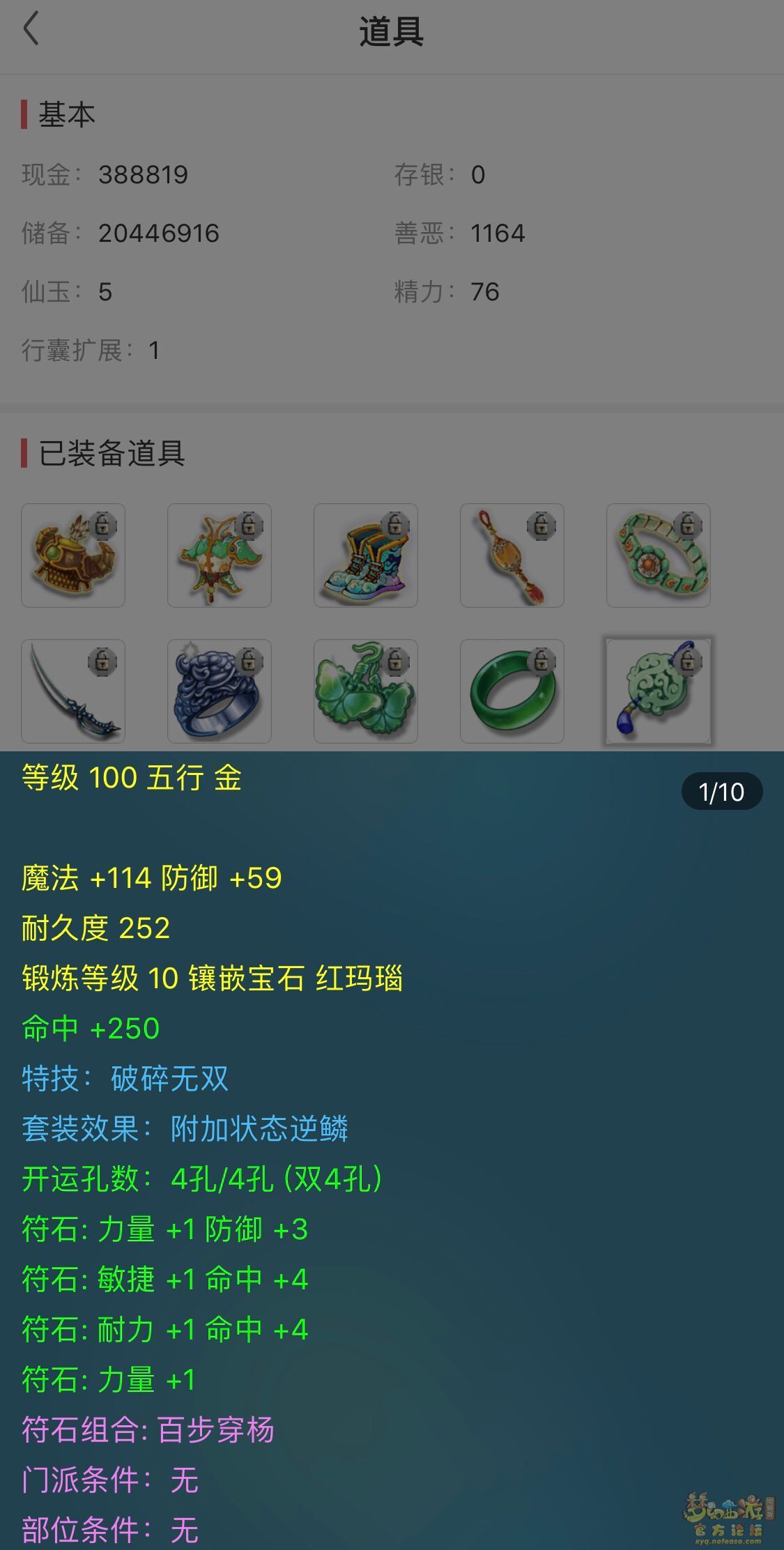Open the green jade butterfly ornament
The height and width of the screenshot is (1550, 784).
[x=366, y=691]
